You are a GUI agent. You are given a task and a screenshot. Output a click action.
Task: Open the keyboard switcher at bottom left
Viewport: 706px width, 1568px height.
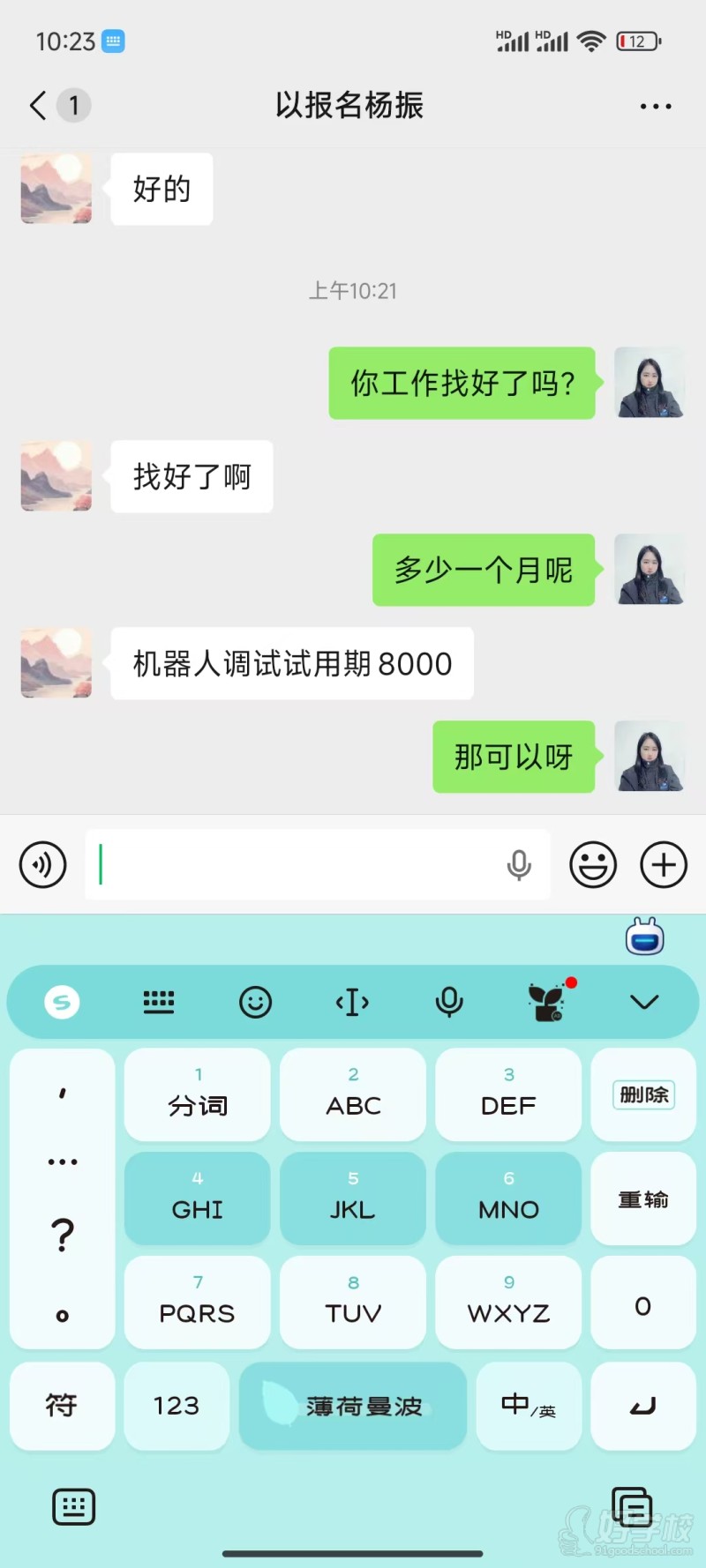[73, 1506]
